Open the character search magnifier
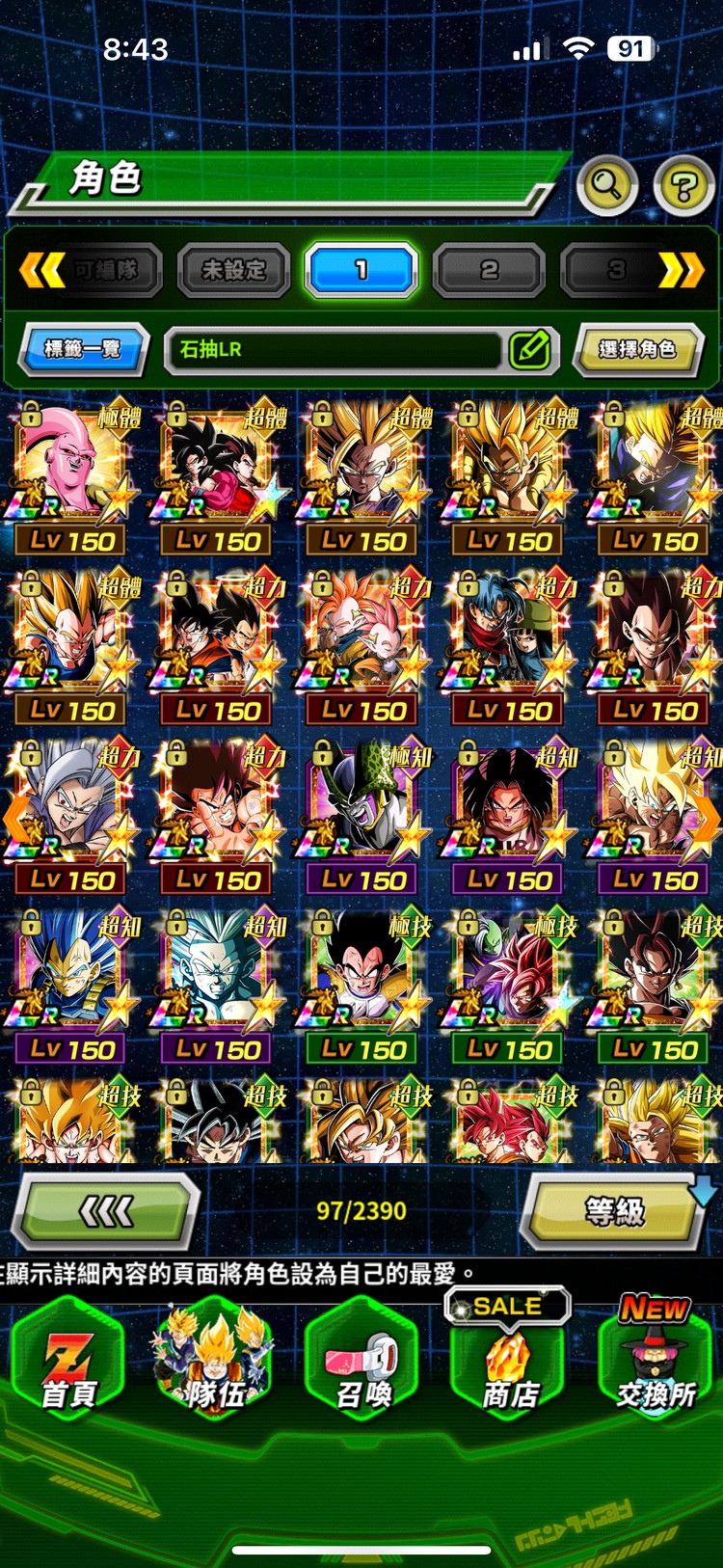Image resolution: width=723 pixels, height=1568 pixels. tap(606, 184)
